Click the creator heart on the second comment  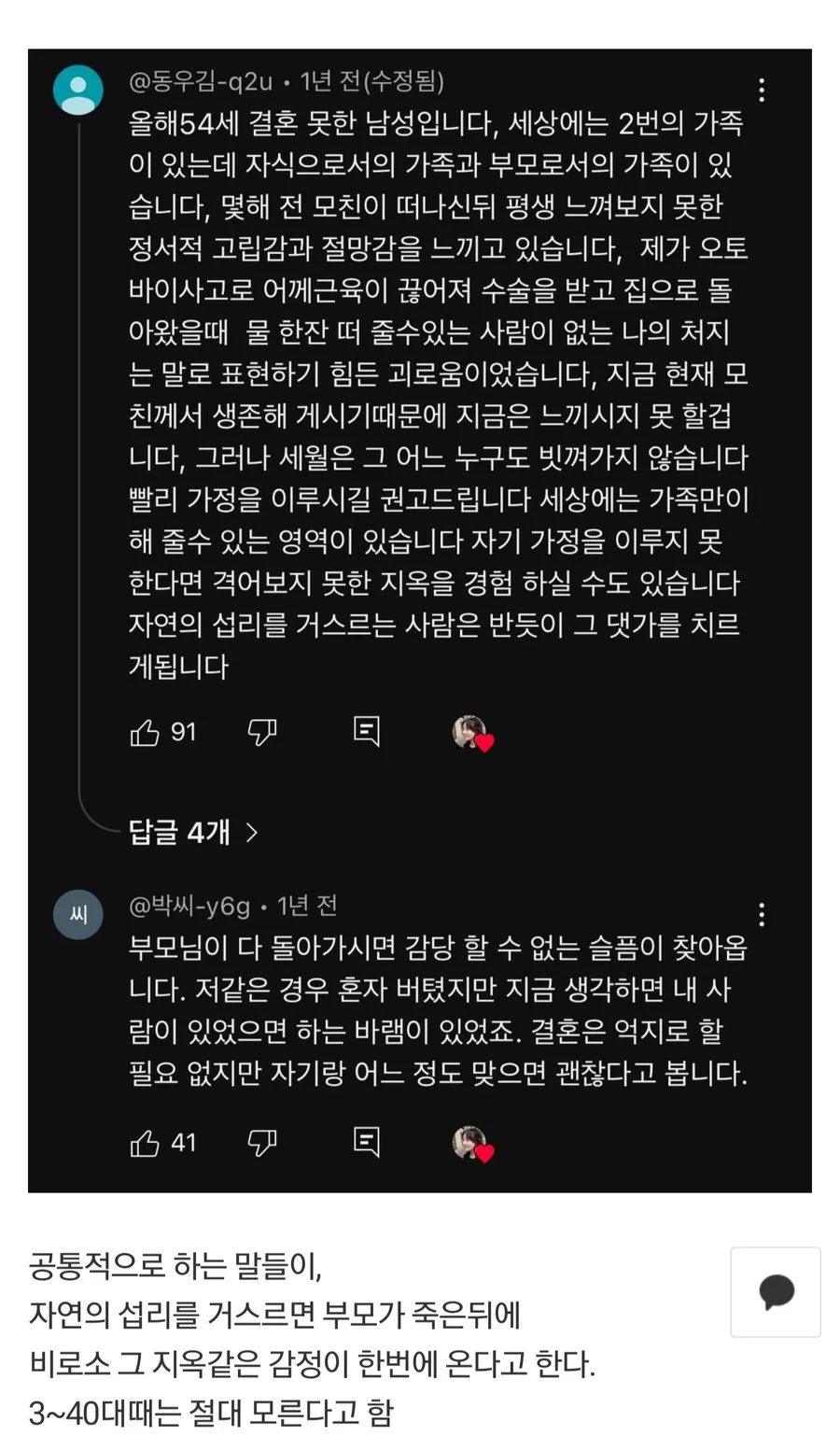pyautogui.click(x=470, y=1144)
